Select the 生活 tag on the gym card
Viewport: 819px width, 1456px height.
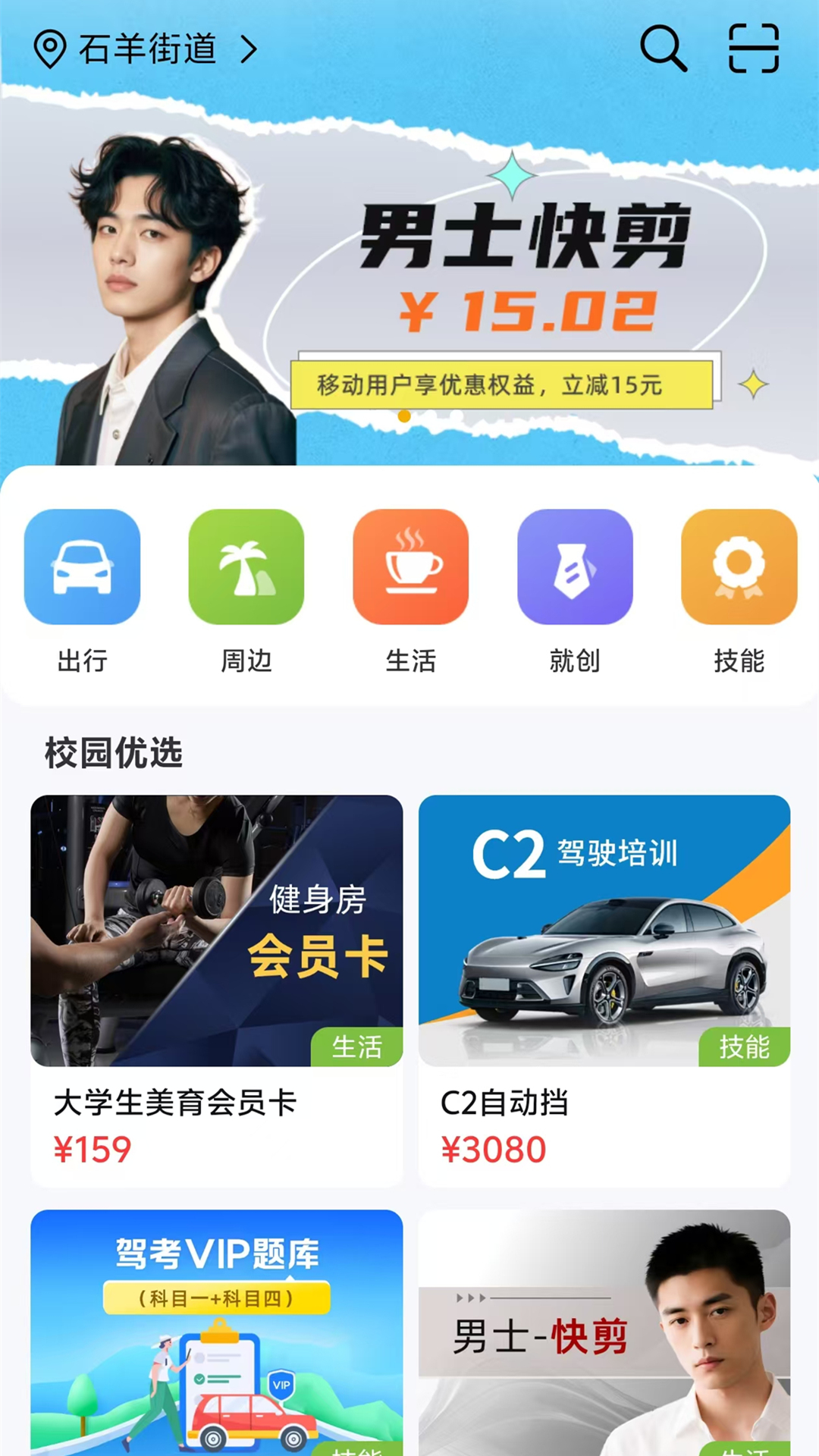(357, 1047)
